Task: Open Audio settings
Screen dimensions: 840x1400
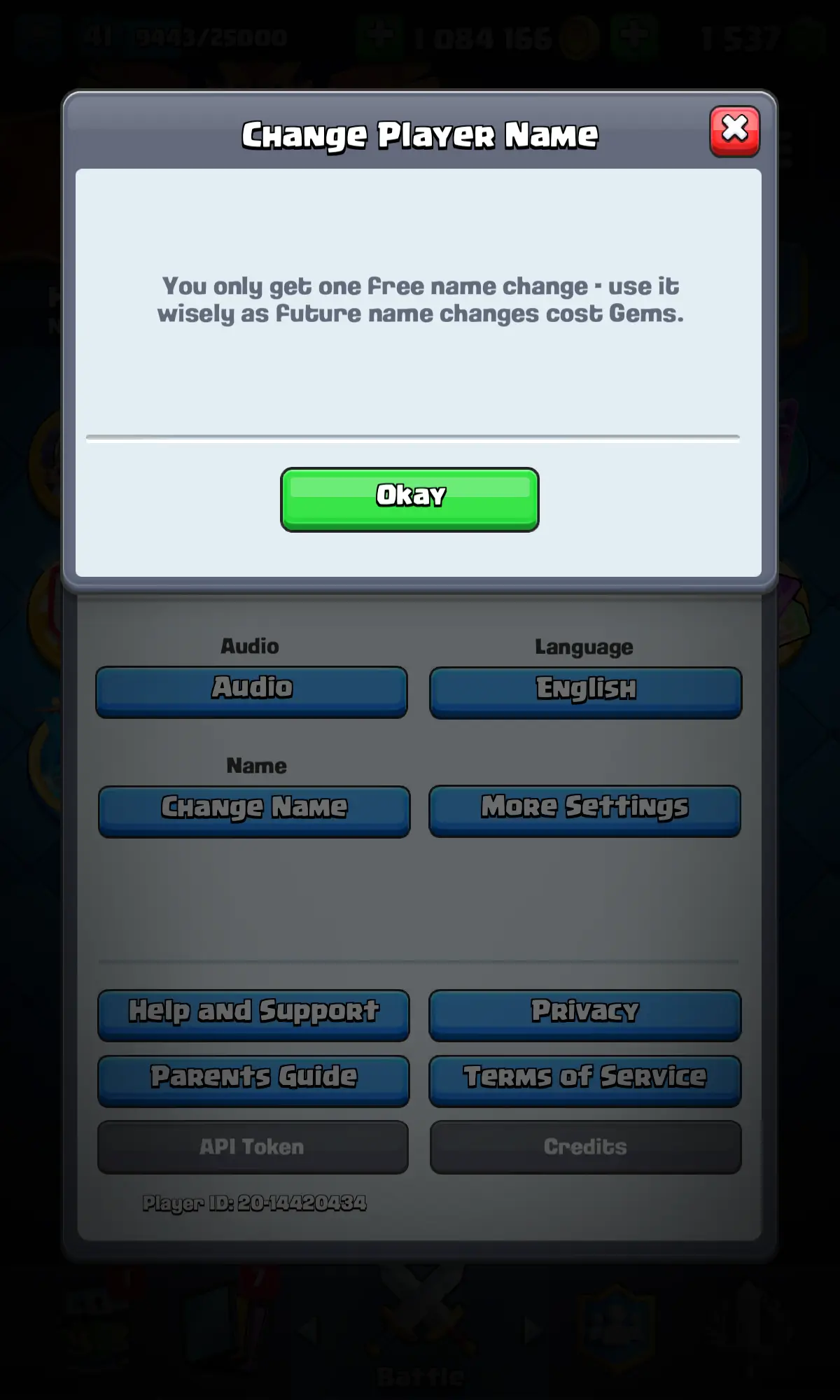Action: click(x=251, y=692)
